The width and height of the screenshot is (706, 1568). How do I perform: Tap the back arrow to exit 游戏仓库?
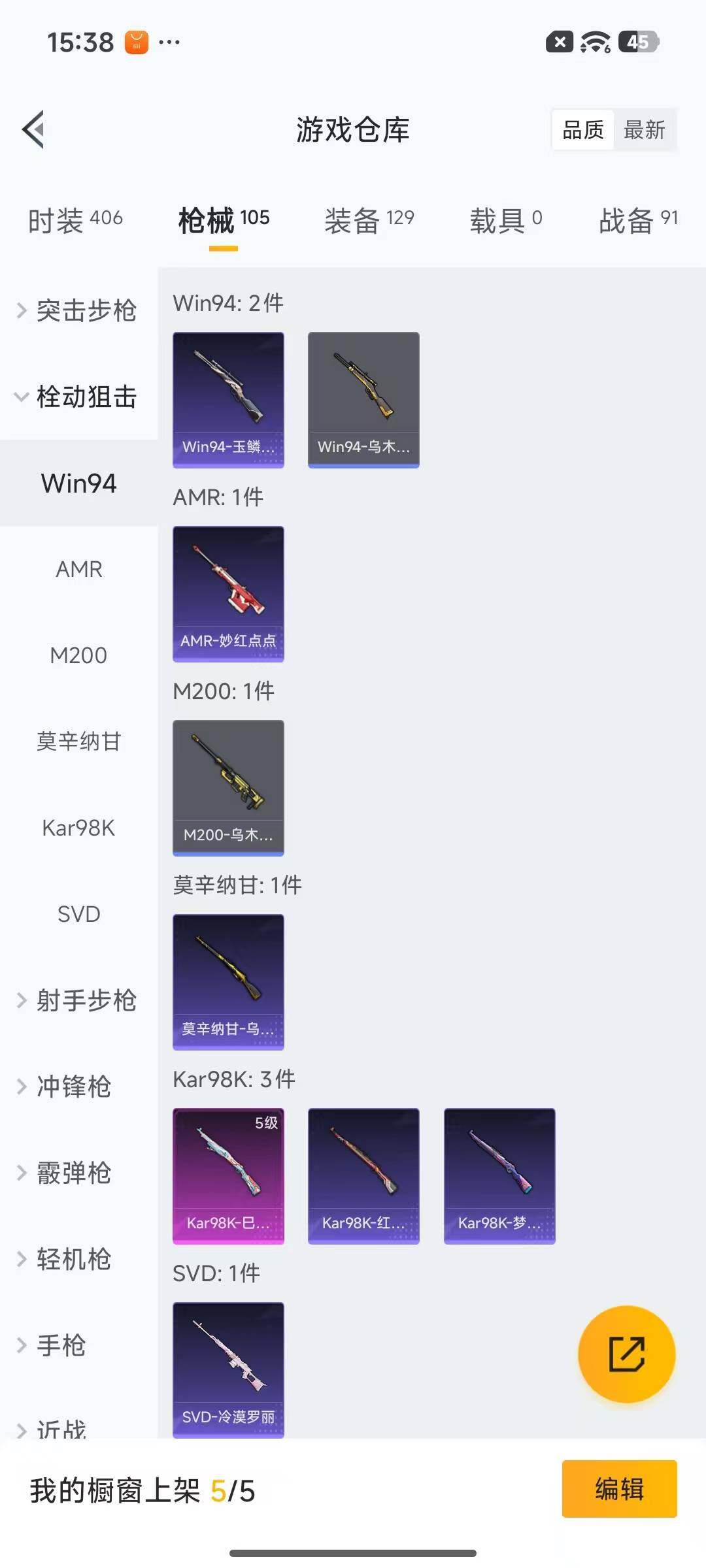(x=32, y=129)
